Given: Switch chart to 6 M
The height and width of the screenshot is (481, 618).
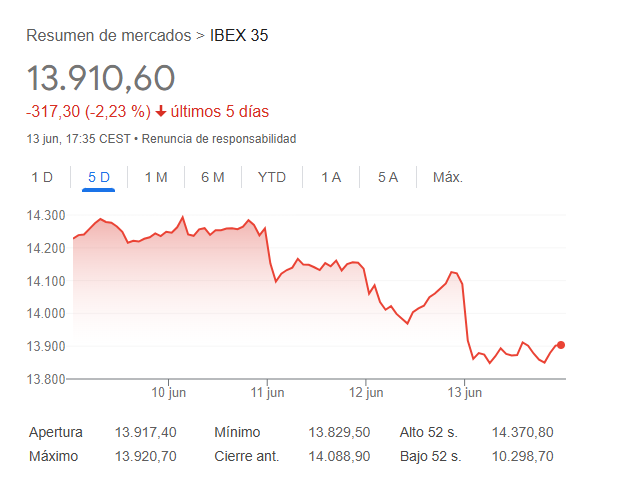Looking at the screenshot, I should tap(212, 178).
